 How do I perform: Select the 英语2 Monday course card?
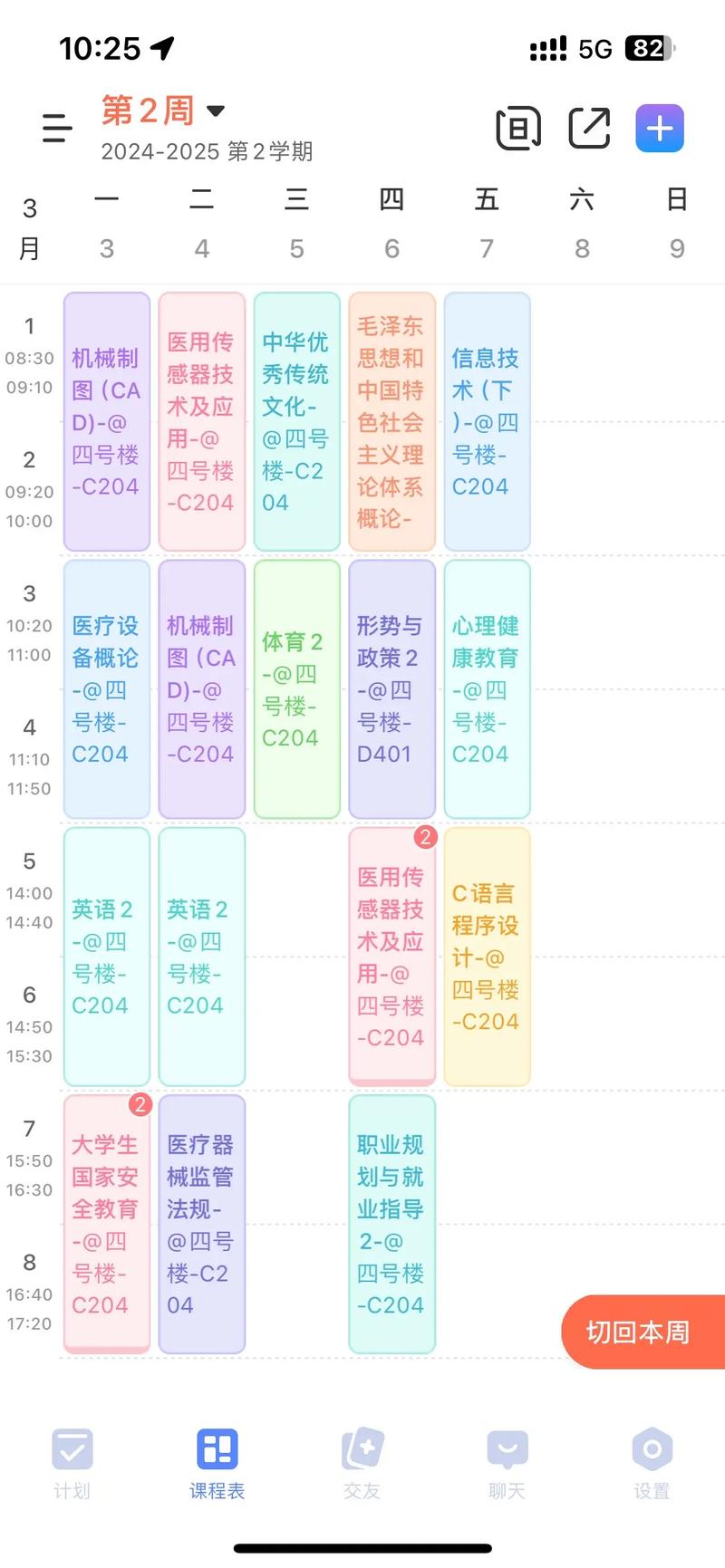[106, 957]
